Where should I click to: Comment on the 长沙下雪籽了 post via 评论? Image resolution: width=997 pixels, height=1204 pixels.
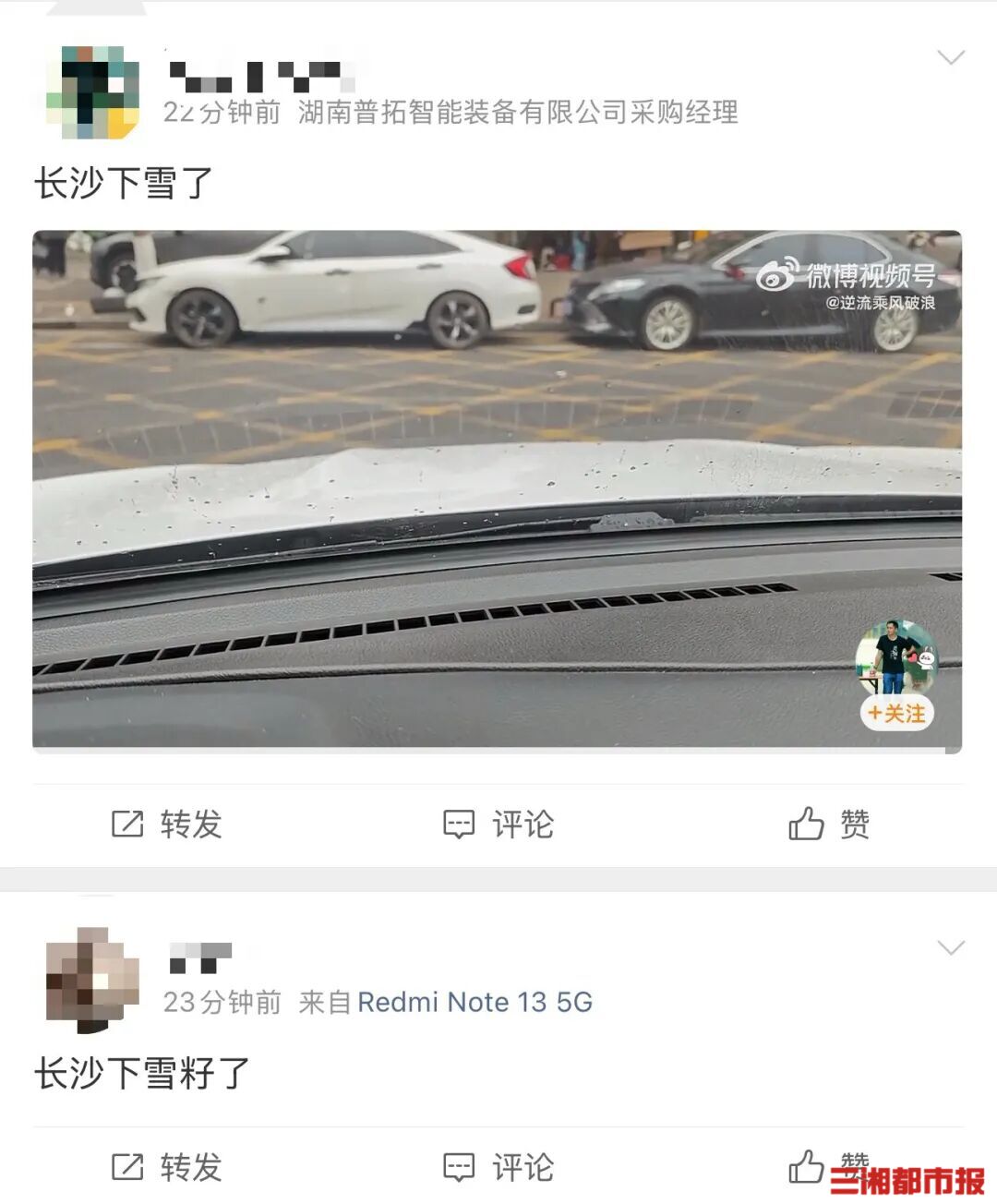498,1167
